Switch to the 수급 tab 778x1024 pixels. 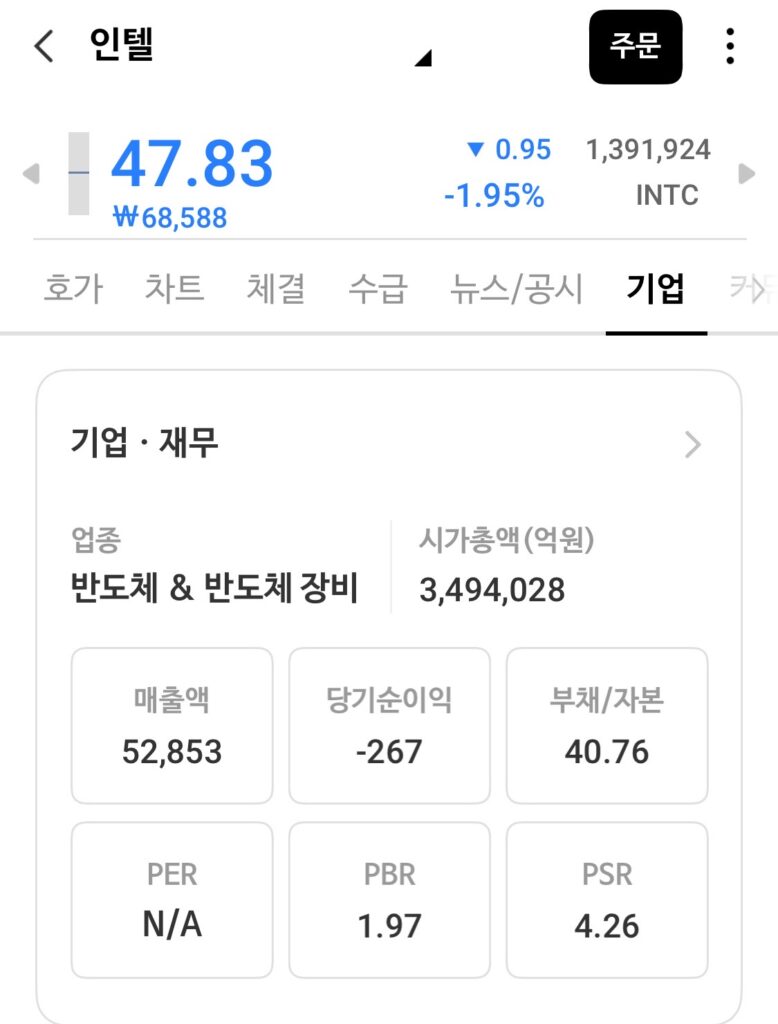click(x=378, y=289)
